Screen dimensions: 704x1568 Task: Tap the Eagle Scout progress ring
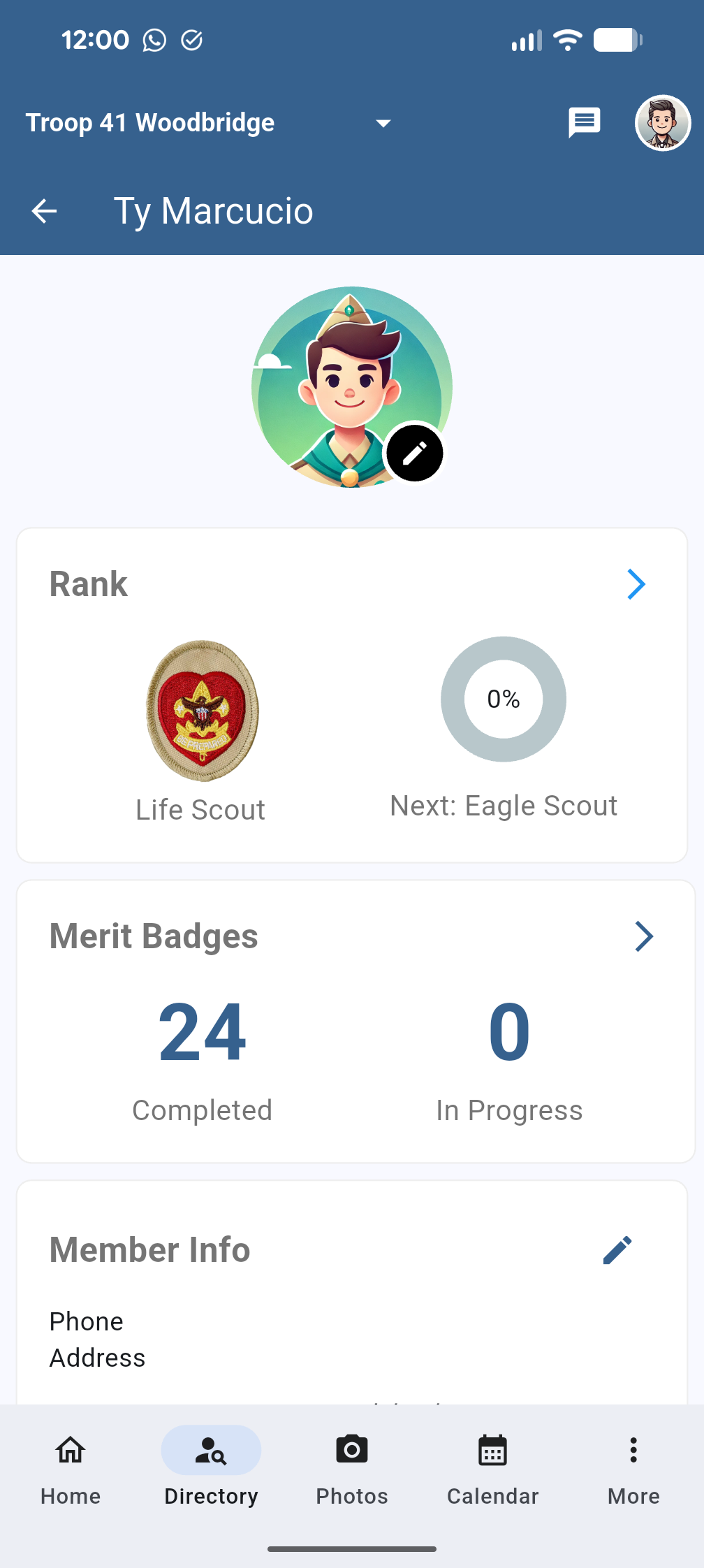[503, 699]
